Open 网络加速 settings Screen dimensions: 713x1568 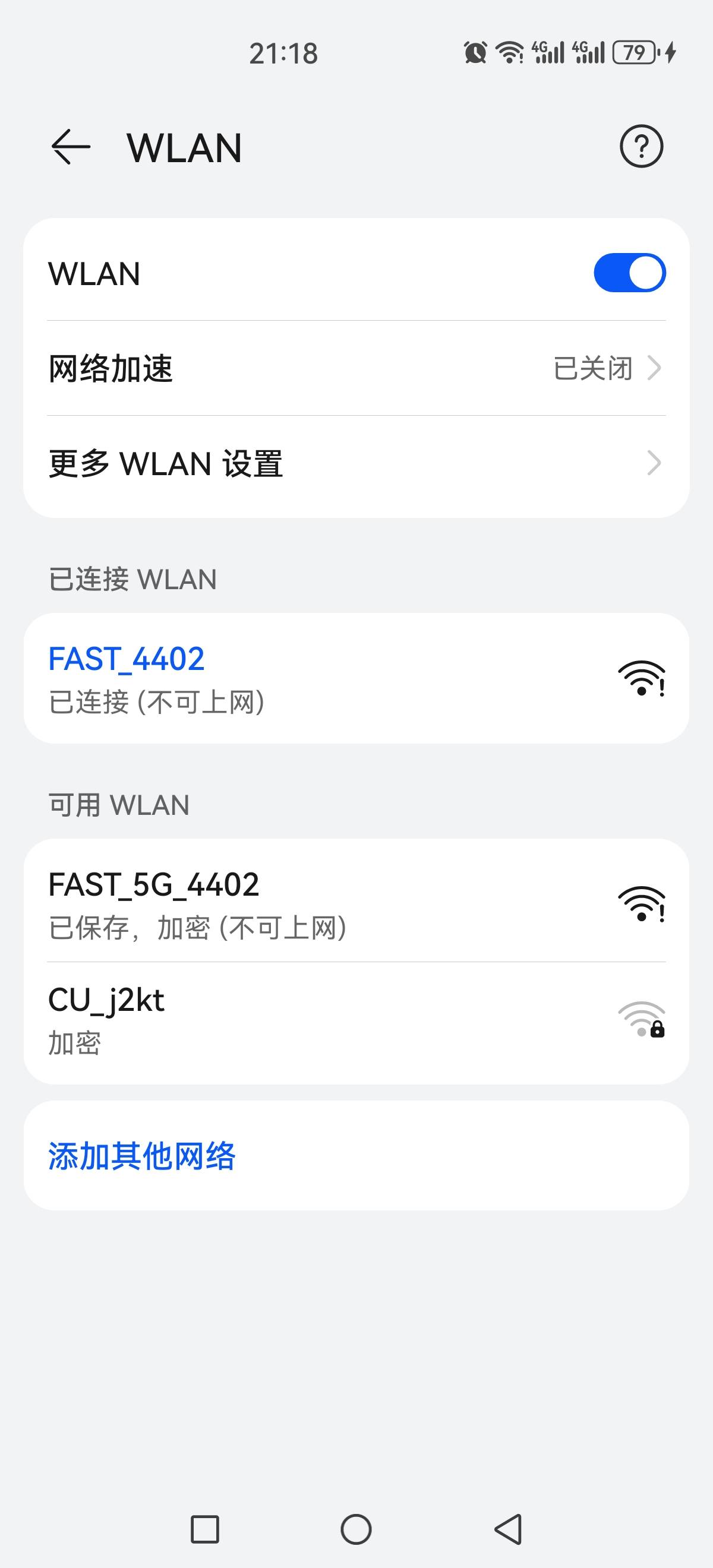356,368
